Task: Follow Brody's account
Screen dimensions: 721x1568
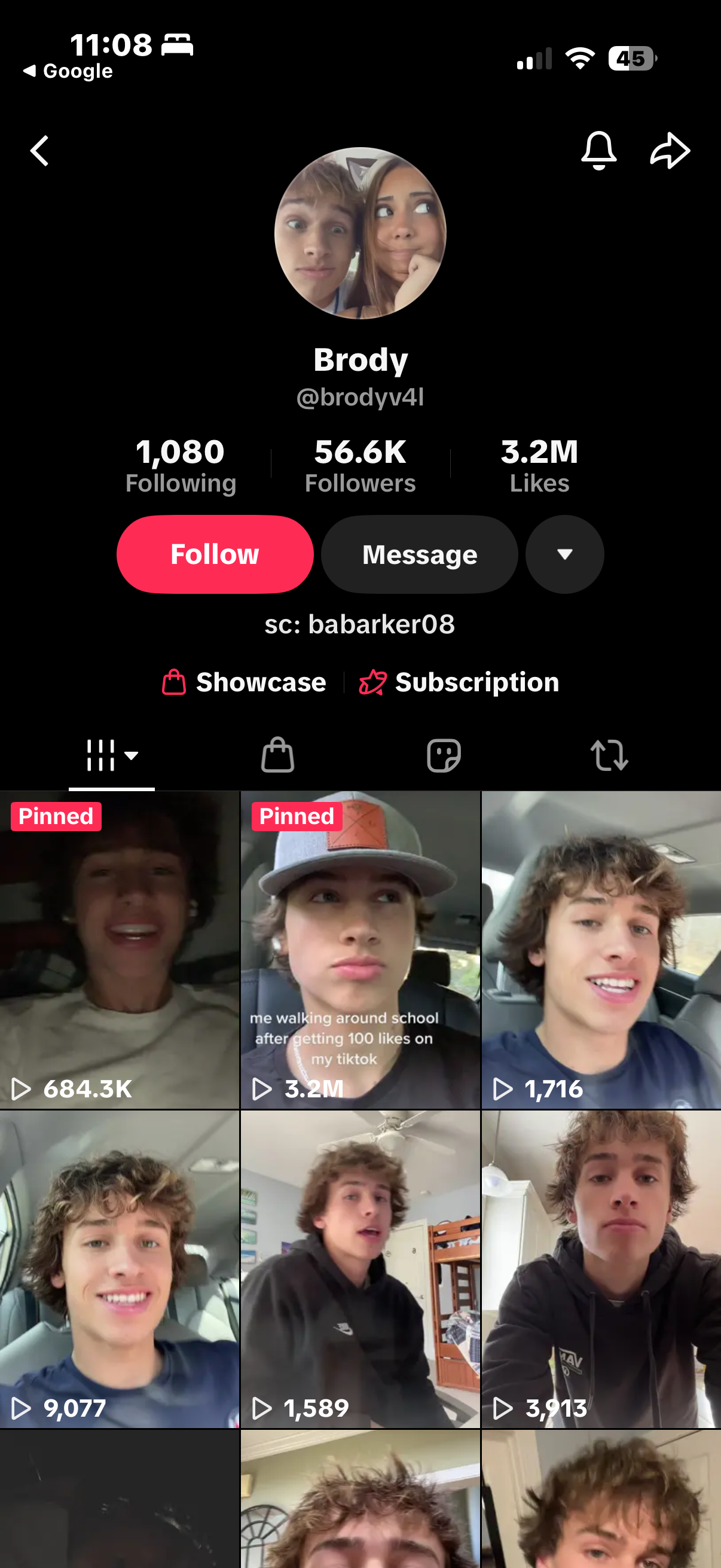Action: [215, 554]
